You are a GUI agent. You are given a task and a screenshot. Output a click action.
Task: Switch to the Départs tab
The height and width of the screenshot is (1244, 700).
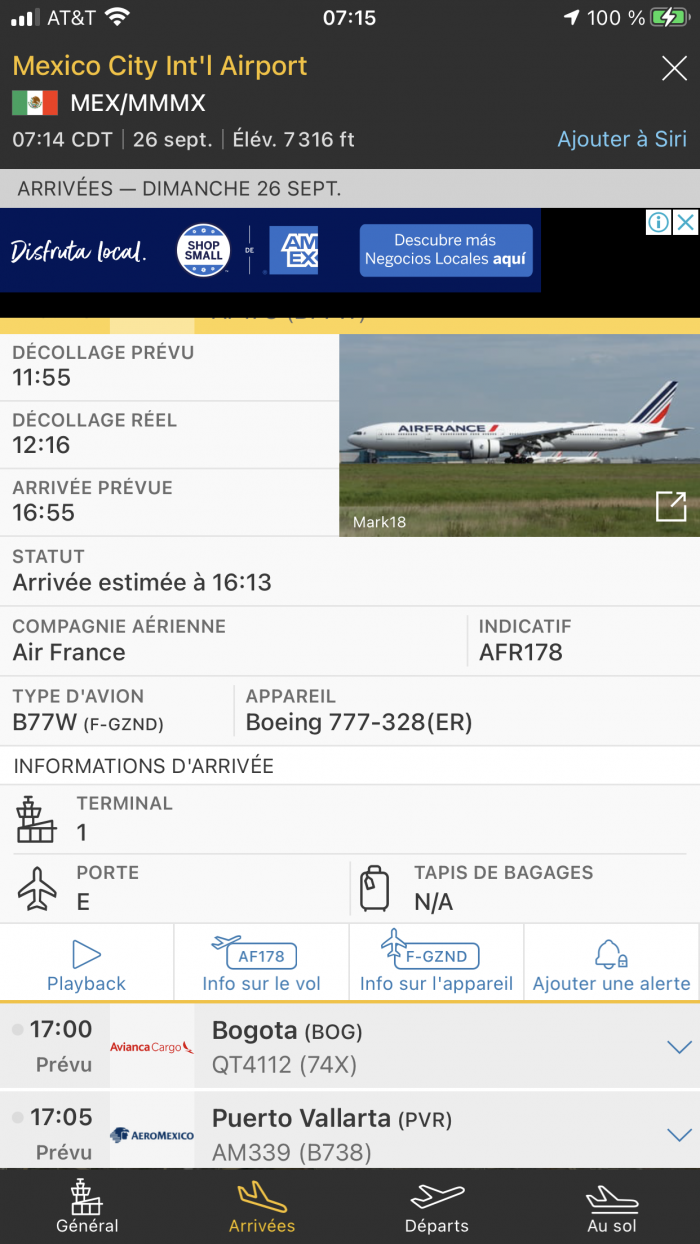click(x=437, y=1206)
